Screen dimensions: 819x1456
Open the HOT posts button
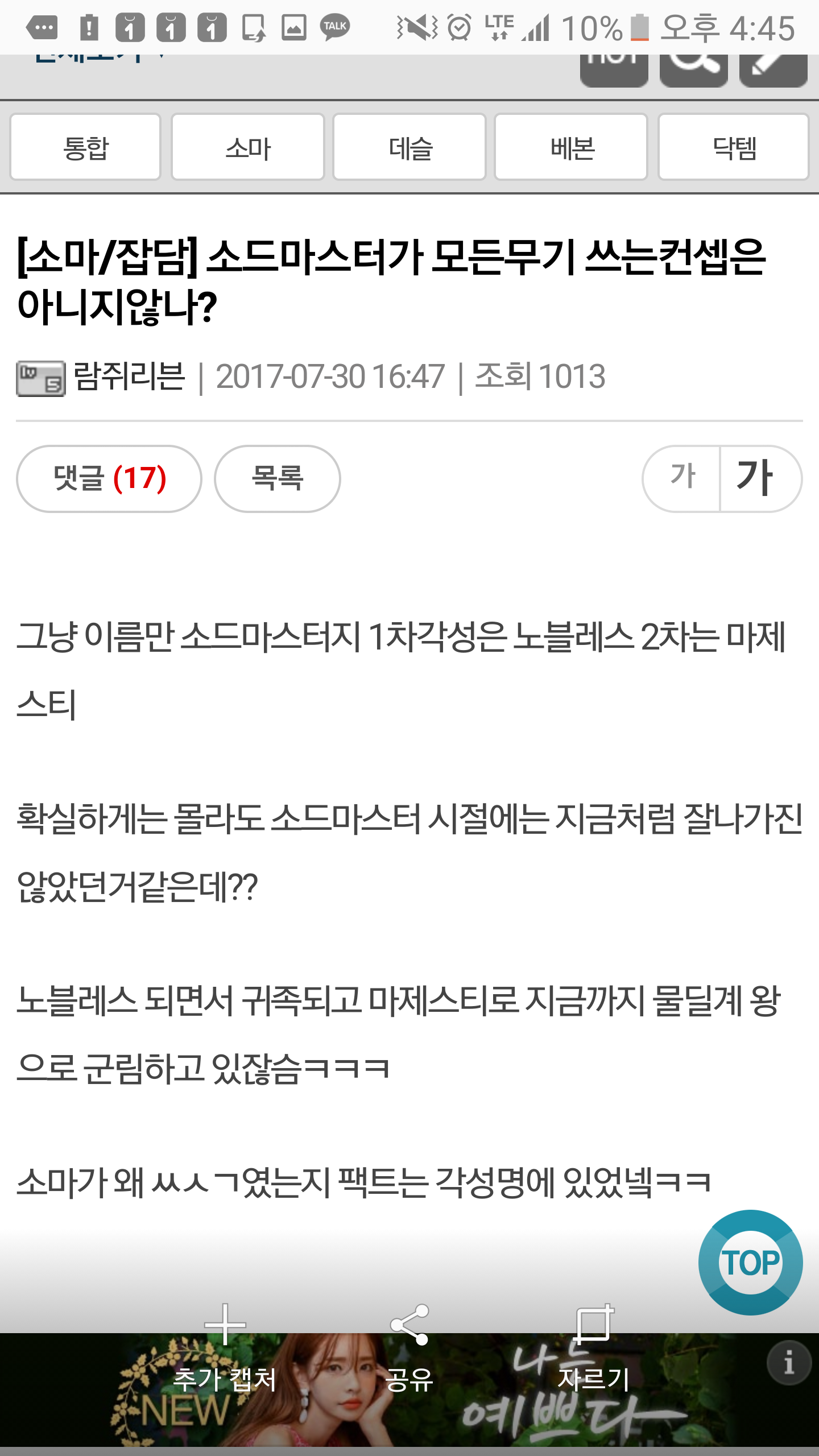point(614,71)
